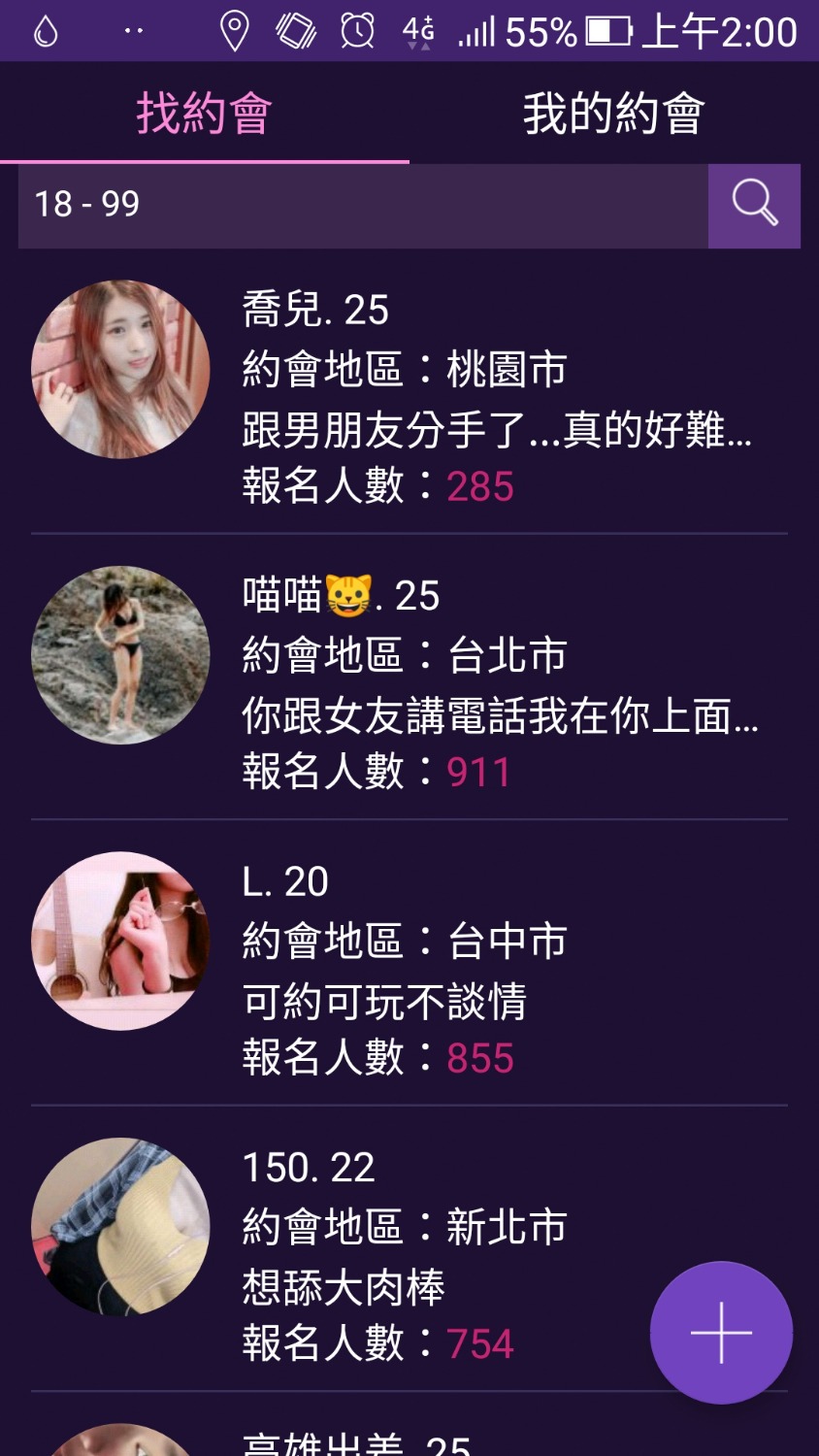Image resolution: width=819 pixels, height=1456 pixels.
Task: Select the 找約會 tab
Action: (x=204, y=114)
